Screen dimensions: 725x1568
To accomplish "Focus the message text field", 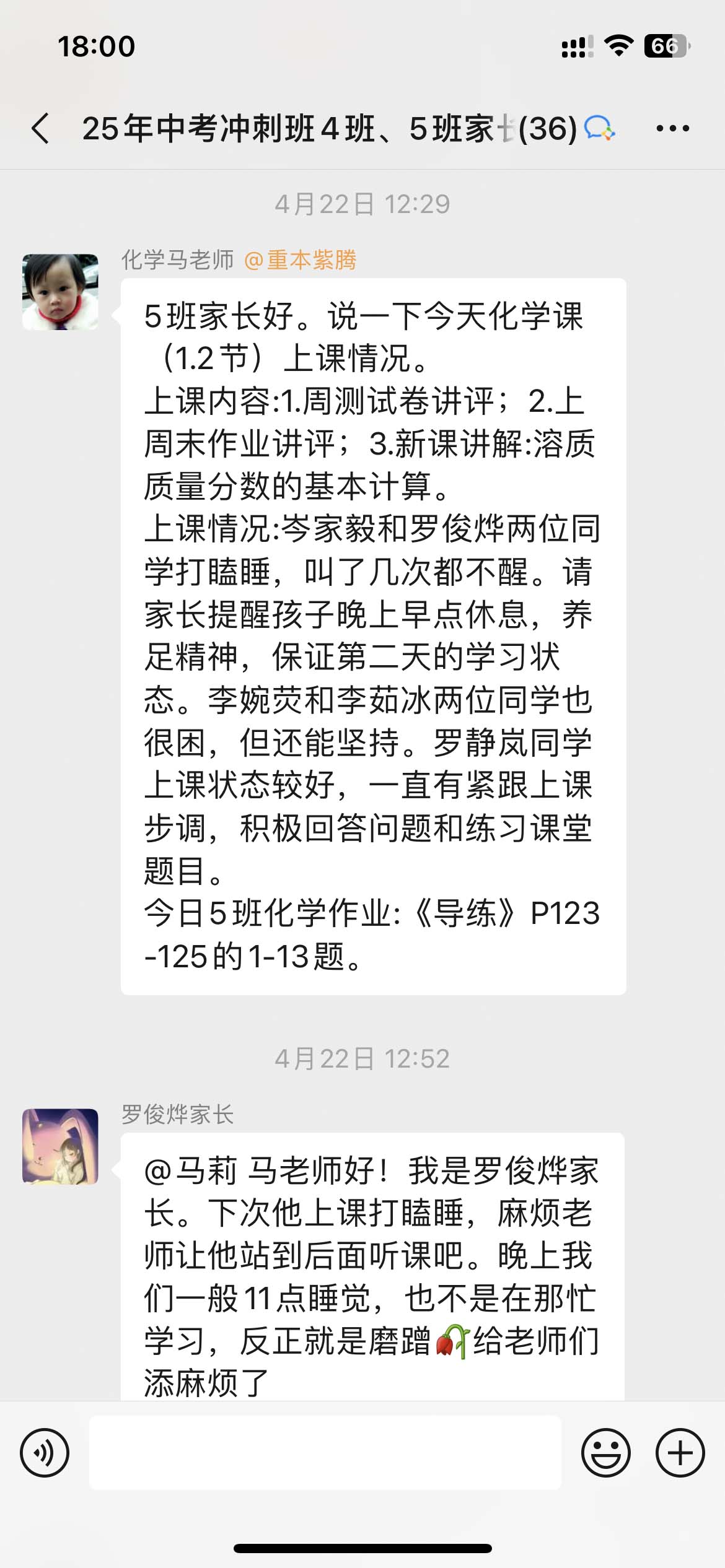I will [x=325, y=1452].
